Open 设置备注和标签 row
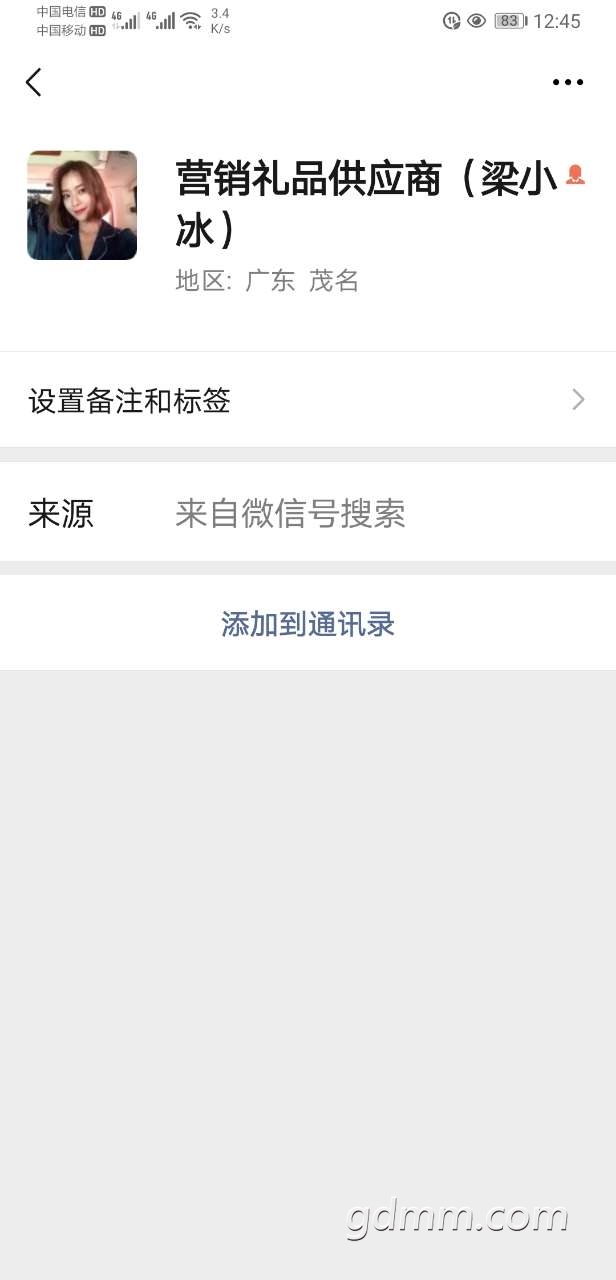This screenshot has width=616, height=1280. tap(307, 401)
